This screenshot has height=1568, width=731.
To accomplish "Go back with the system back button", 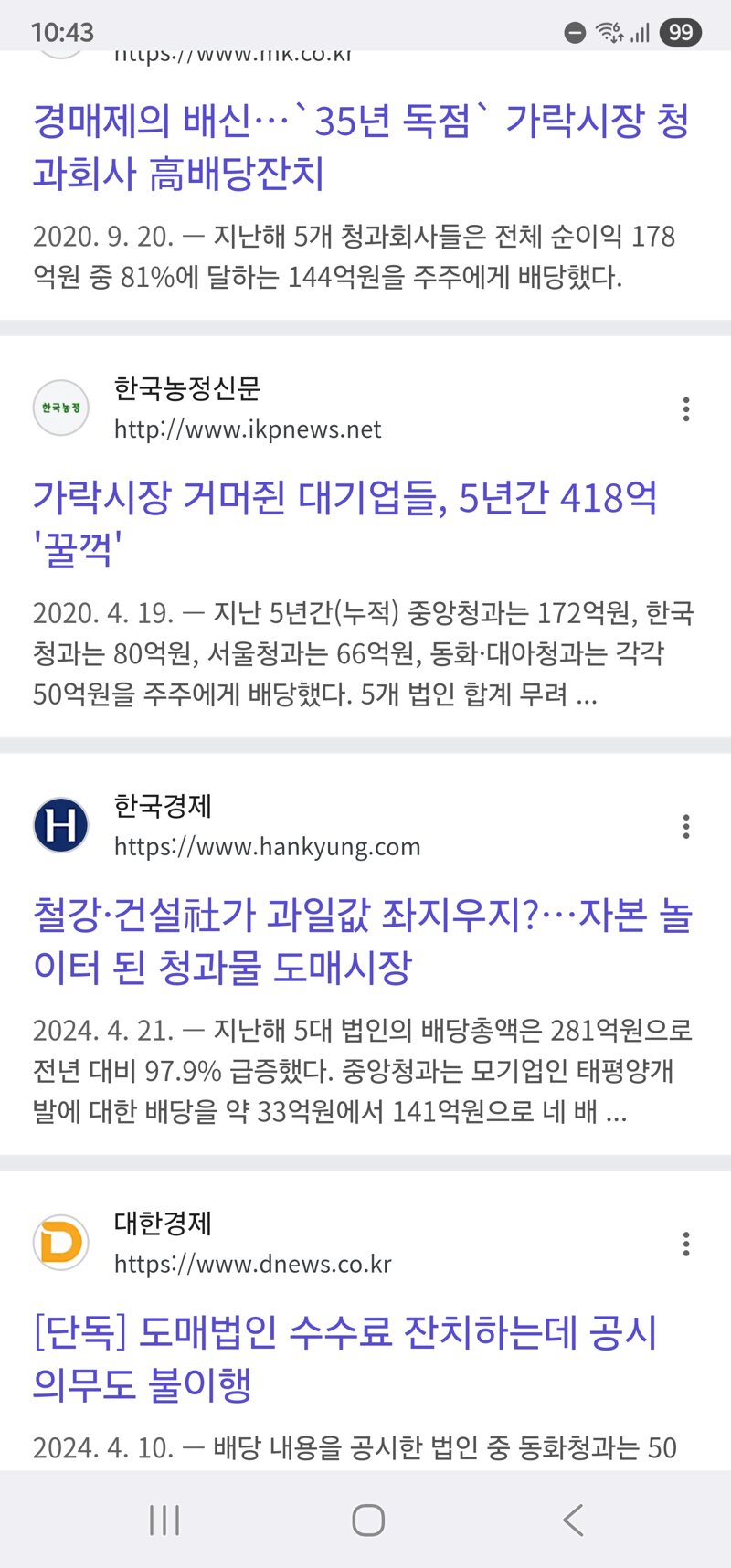I will (573, 1520).
